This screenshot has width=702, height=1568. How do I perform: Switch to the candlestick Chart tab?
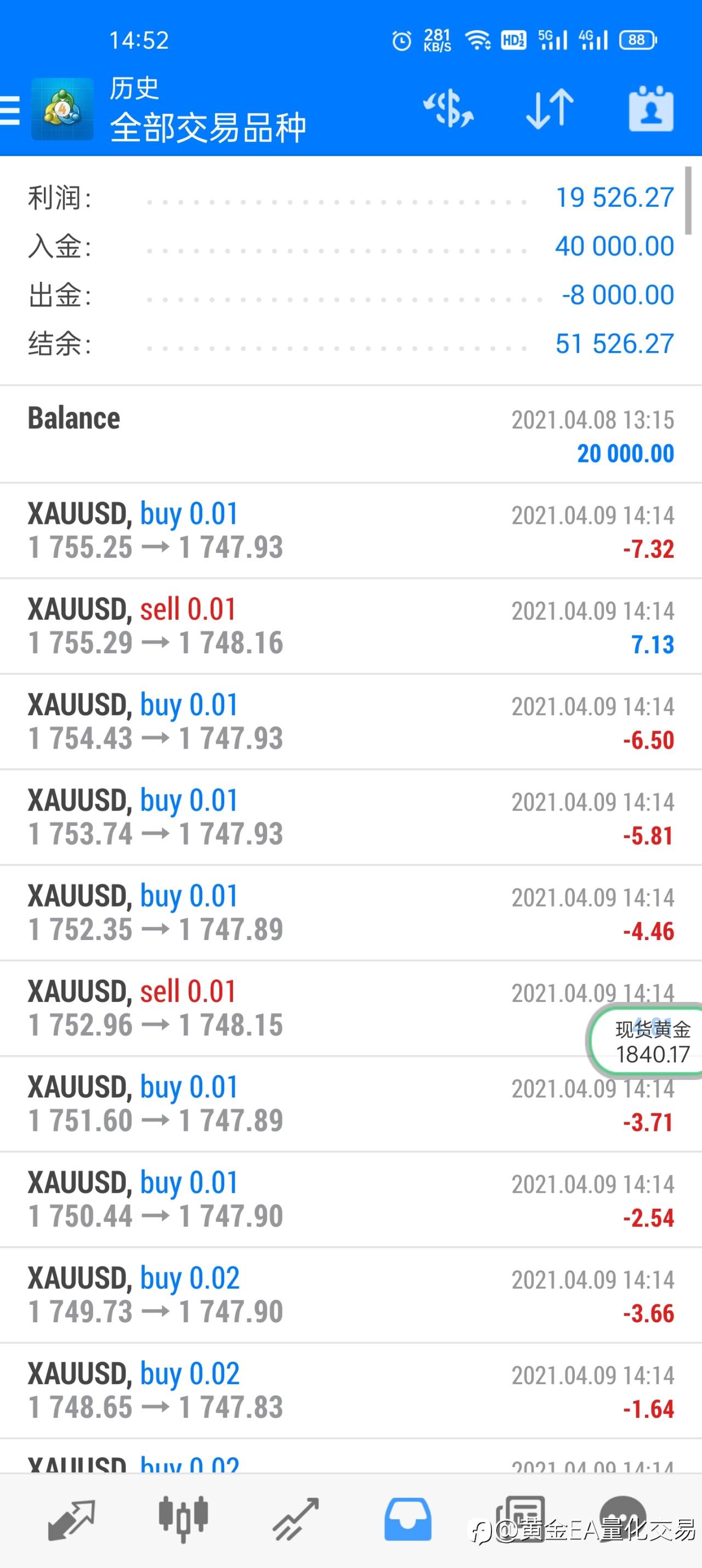pyautogui.click(x=183, y=1519)
